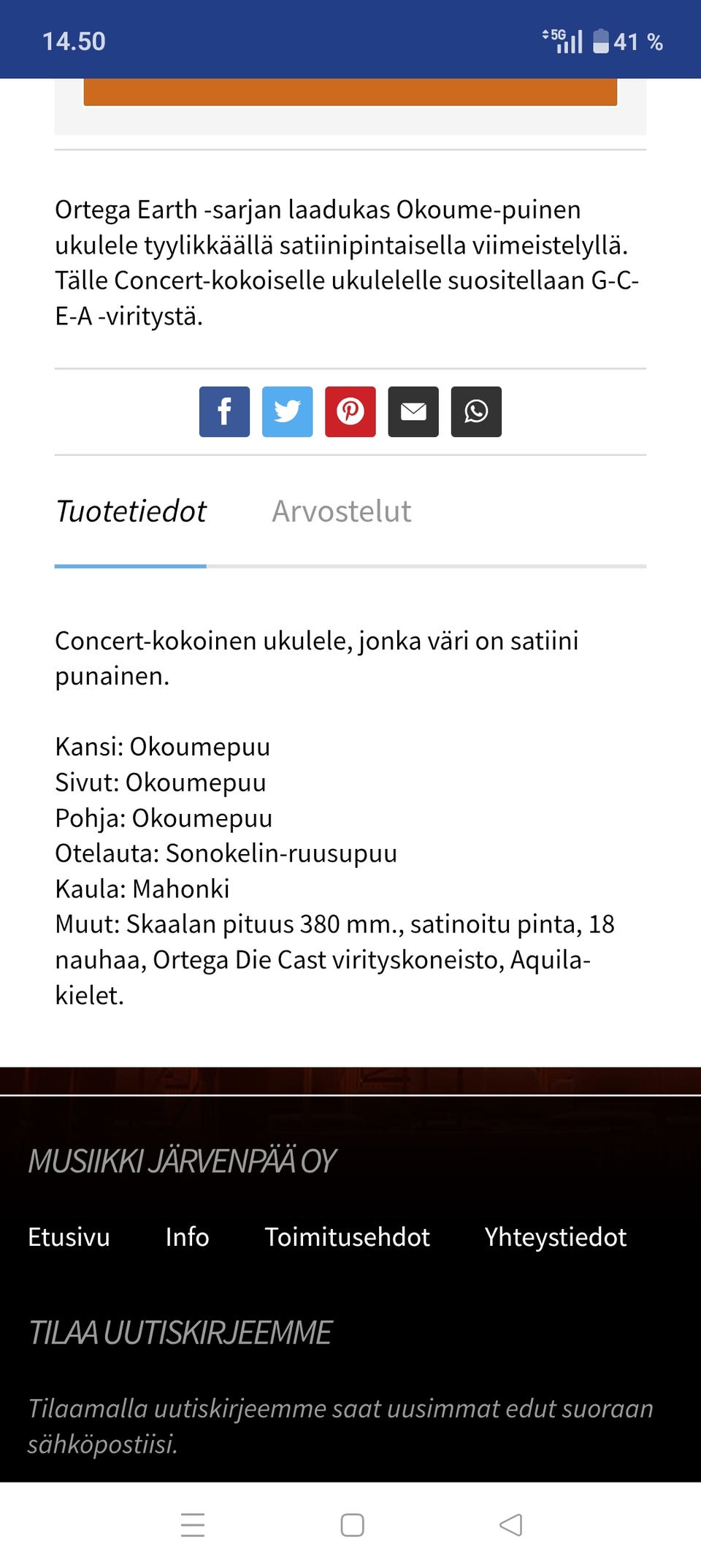Share the product via email
This screenshot has width=701, height=1568.
tap(413, 411)
